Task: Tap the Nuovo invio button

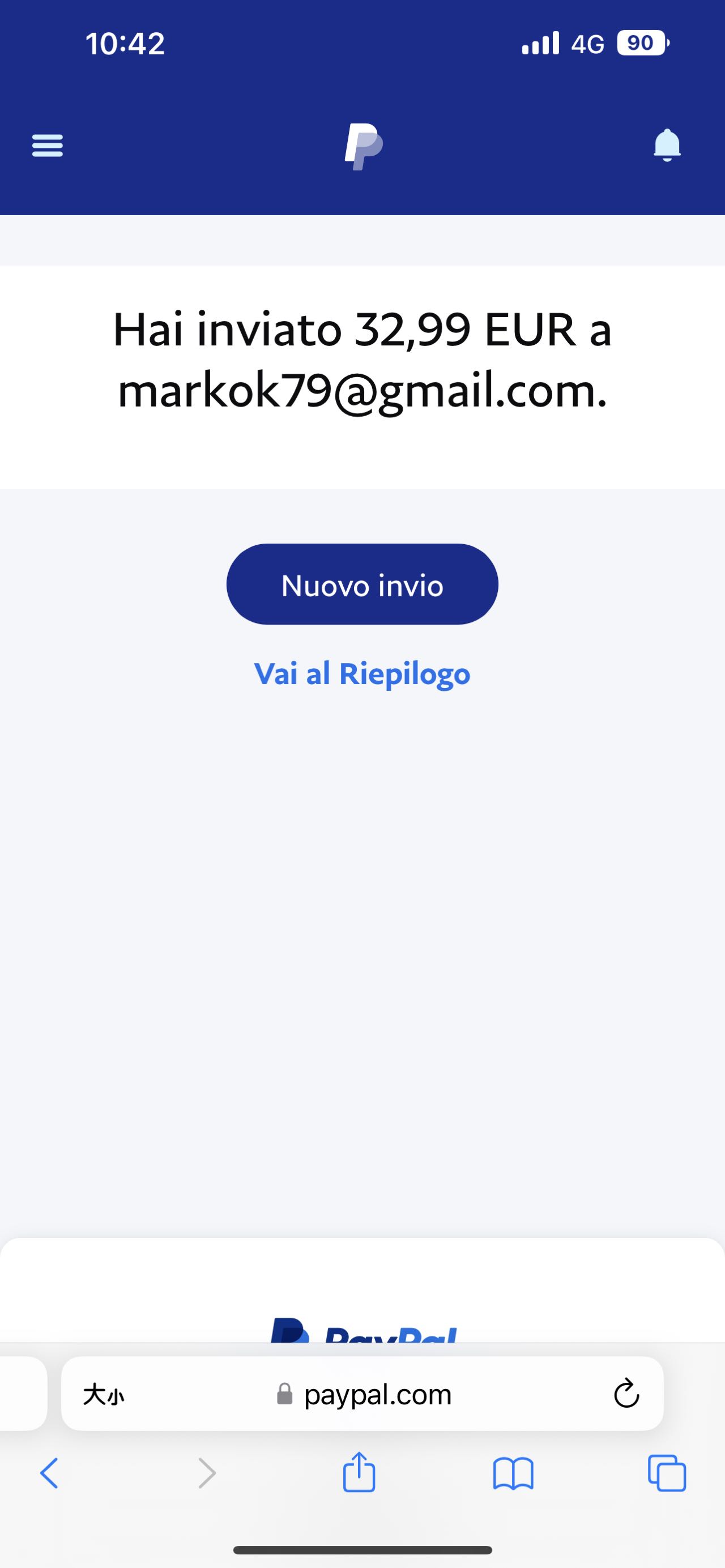Action: [362, 584]
